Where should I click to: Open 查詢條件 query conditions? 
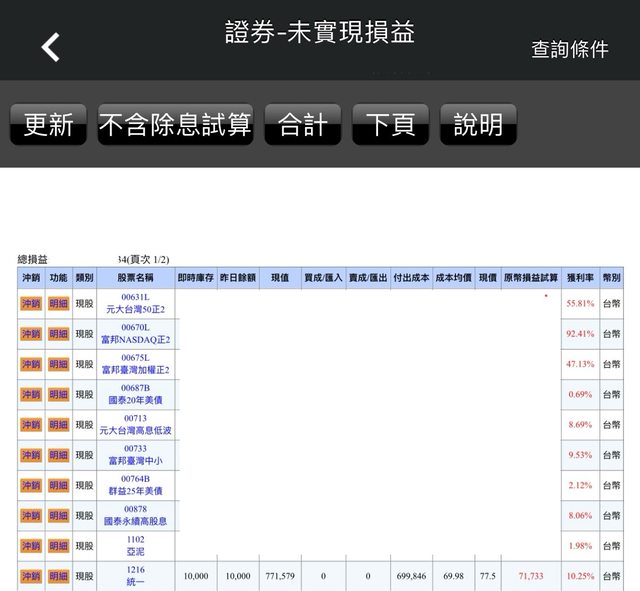[569, 49]
